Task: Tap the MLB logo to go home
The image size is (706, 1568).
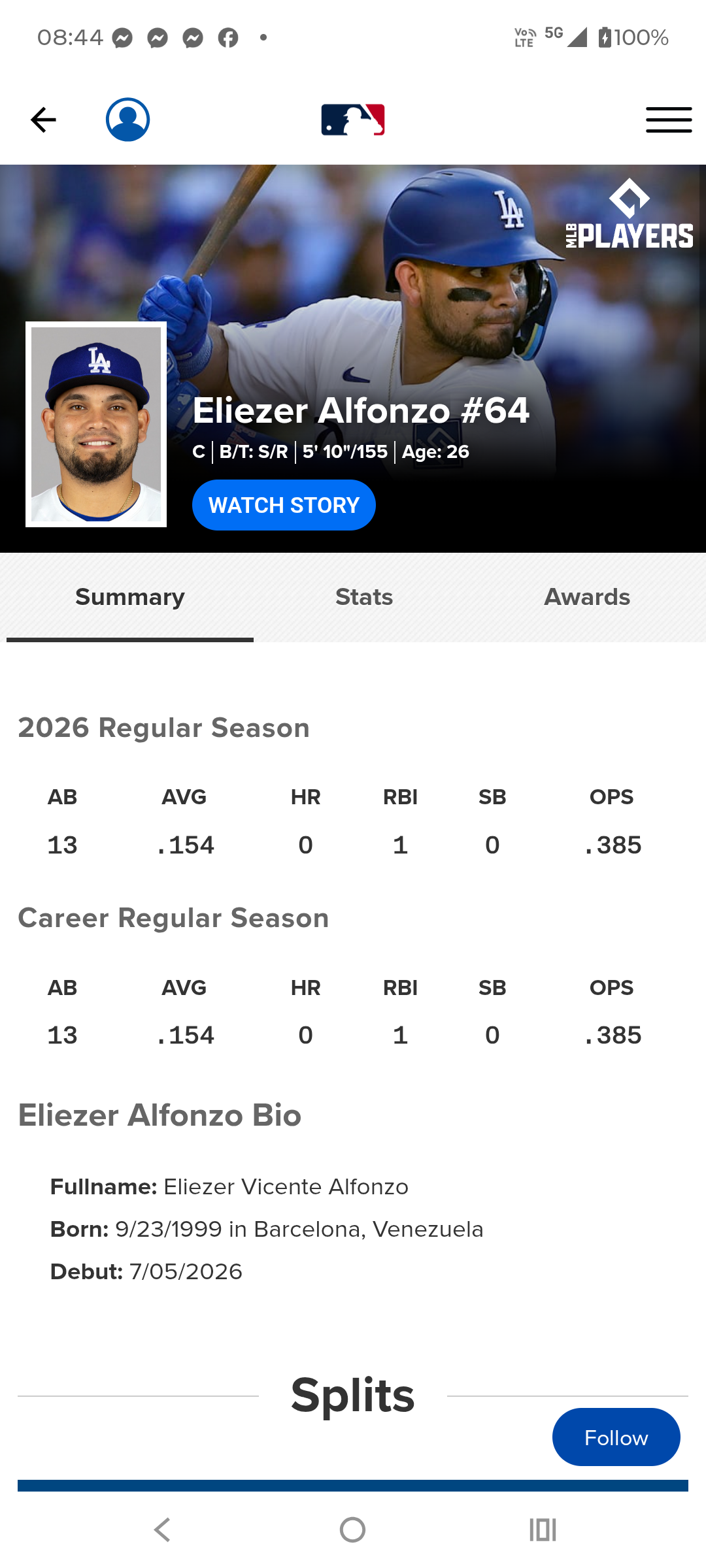Action: [353, 120]
